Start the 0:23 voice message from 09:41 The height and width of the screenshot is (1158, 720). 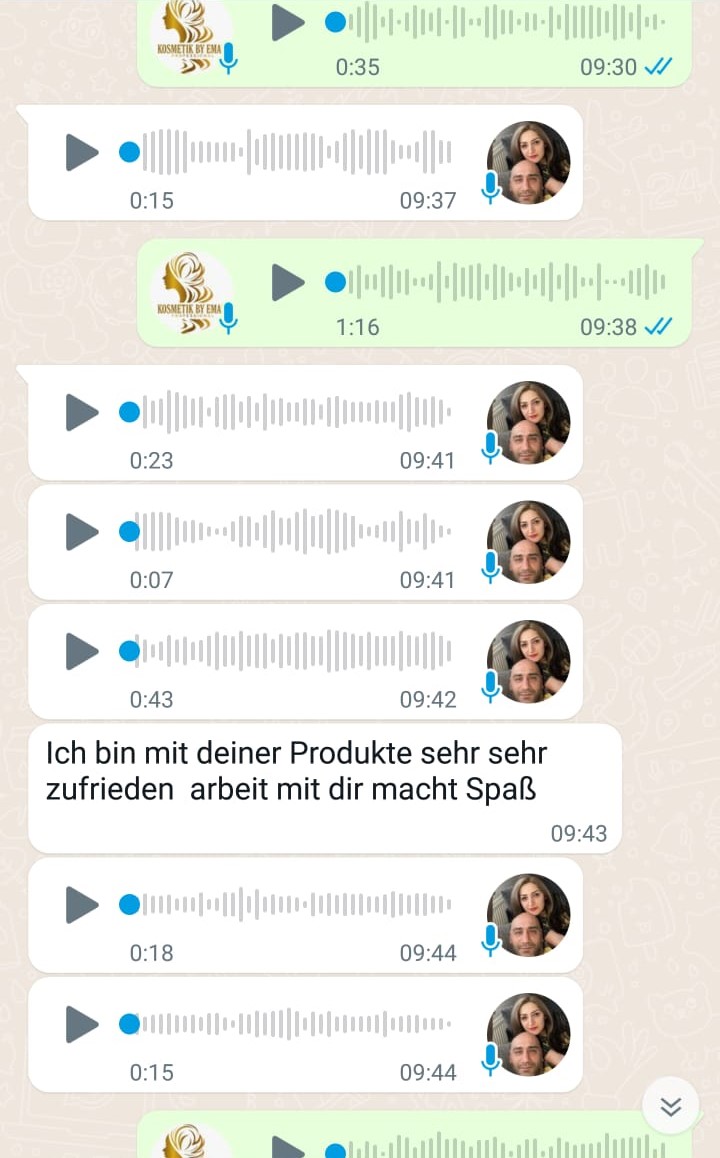pyautogui.click(x=82, y=412)
